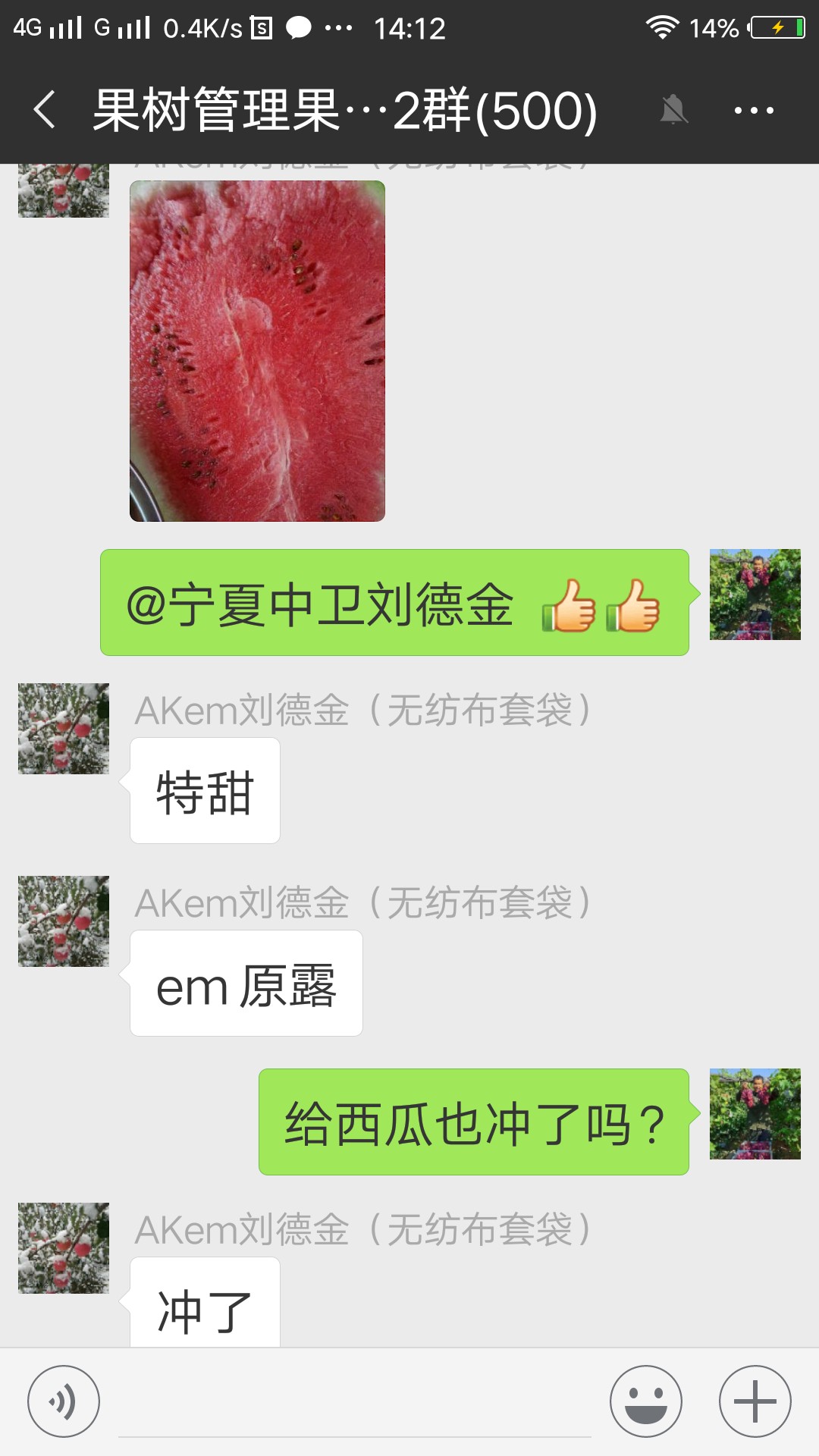
Task: Tap my avatar beside '给西瓜也冲了吗？'
Action: (x=755, y=1114)
